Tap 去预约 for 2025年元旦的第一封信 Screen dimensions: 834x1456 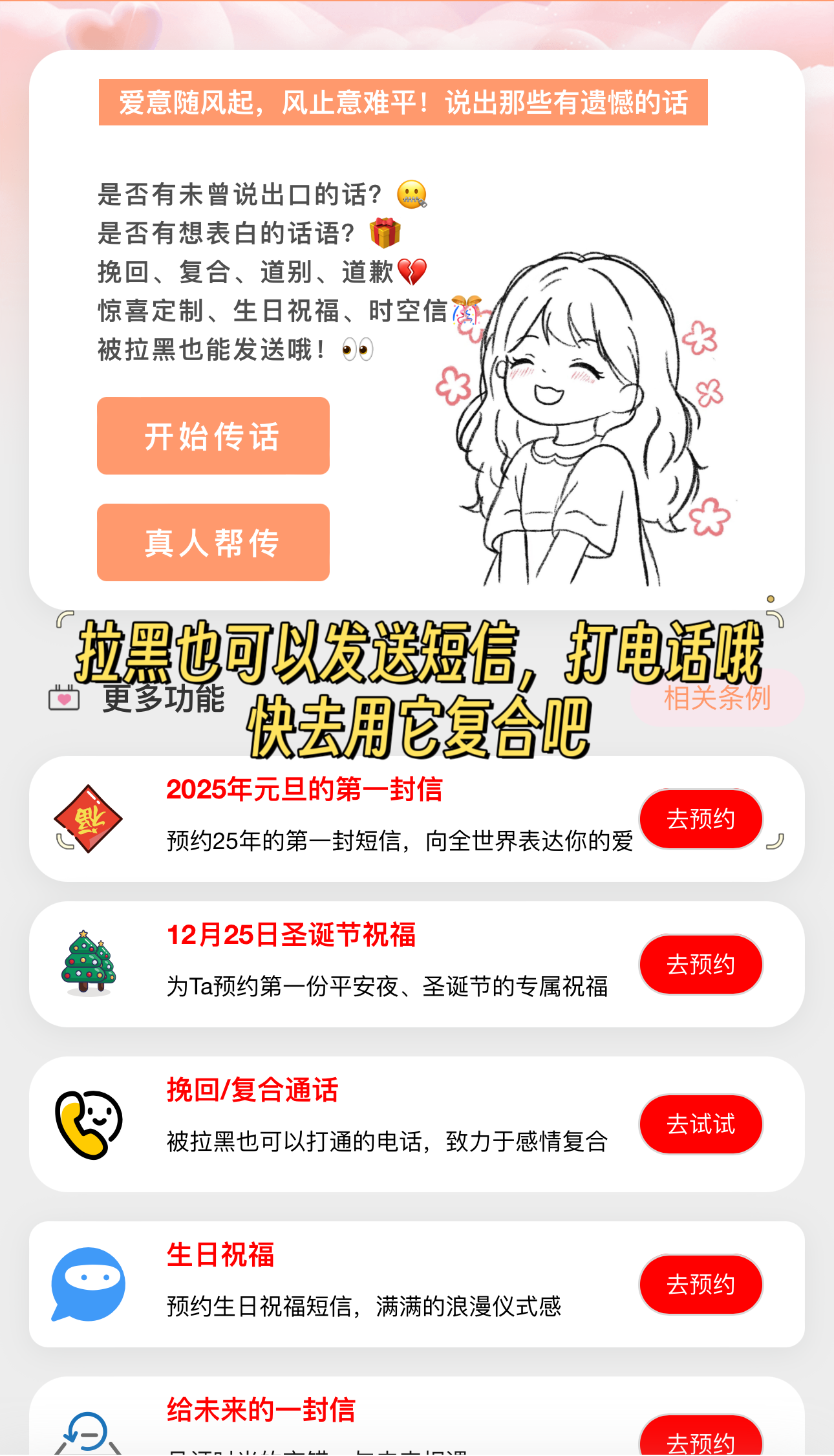click(701, 819)
